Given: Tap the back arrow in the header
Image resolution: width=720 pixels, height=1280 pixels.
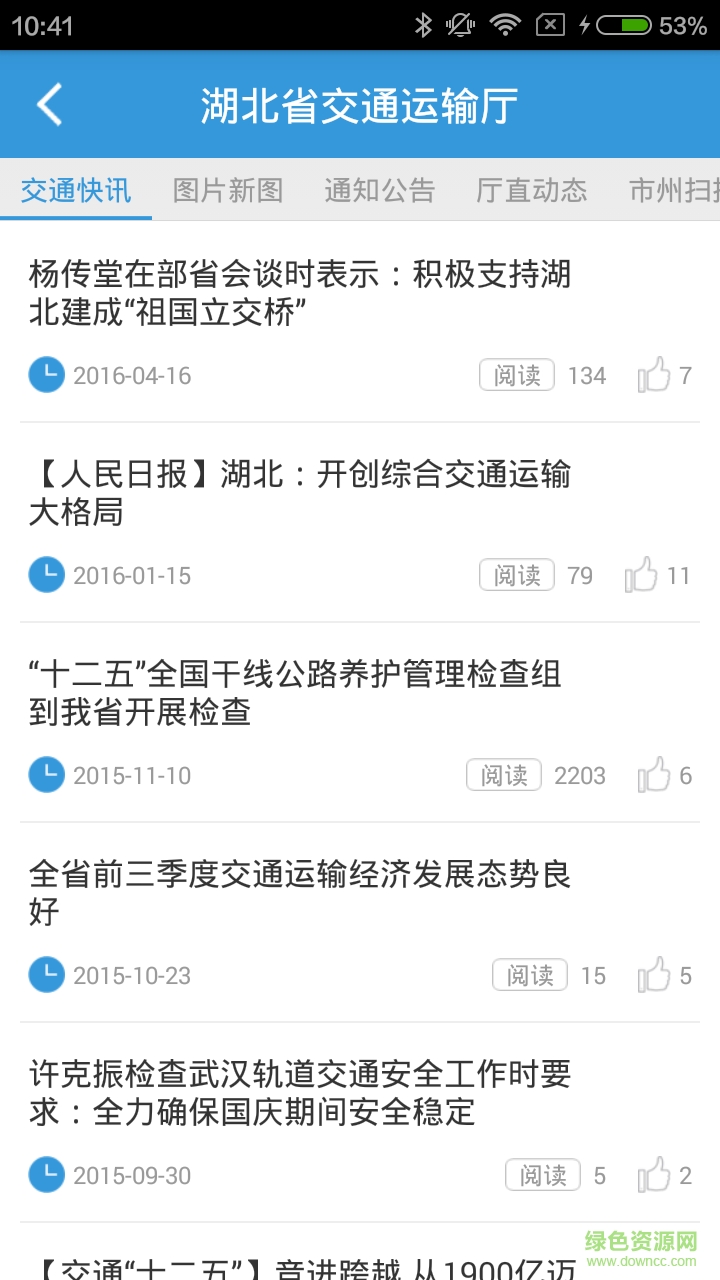Looking at the screenshot, I should click(x=50, y=104).
